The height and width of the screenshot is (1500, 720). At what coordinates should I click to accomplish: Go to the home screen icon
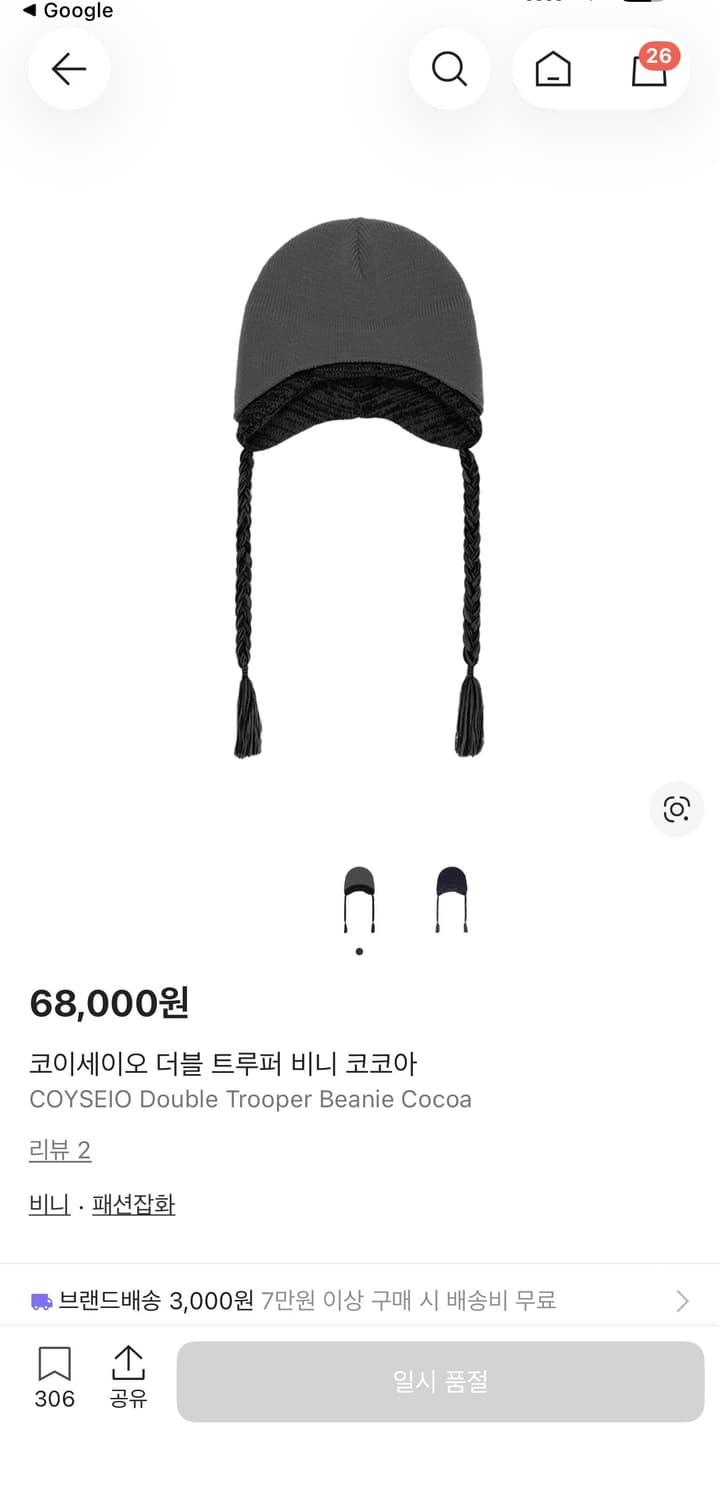[553, 69]
